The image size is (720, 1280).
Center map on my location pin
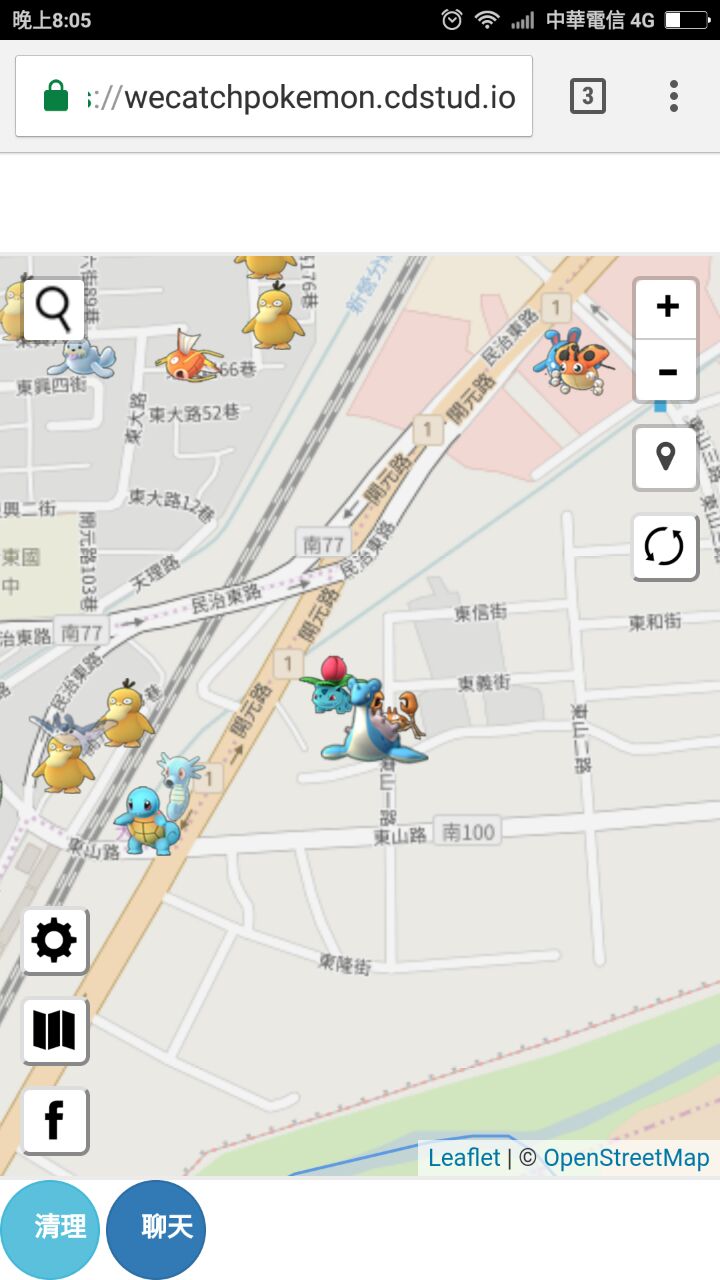665,457
